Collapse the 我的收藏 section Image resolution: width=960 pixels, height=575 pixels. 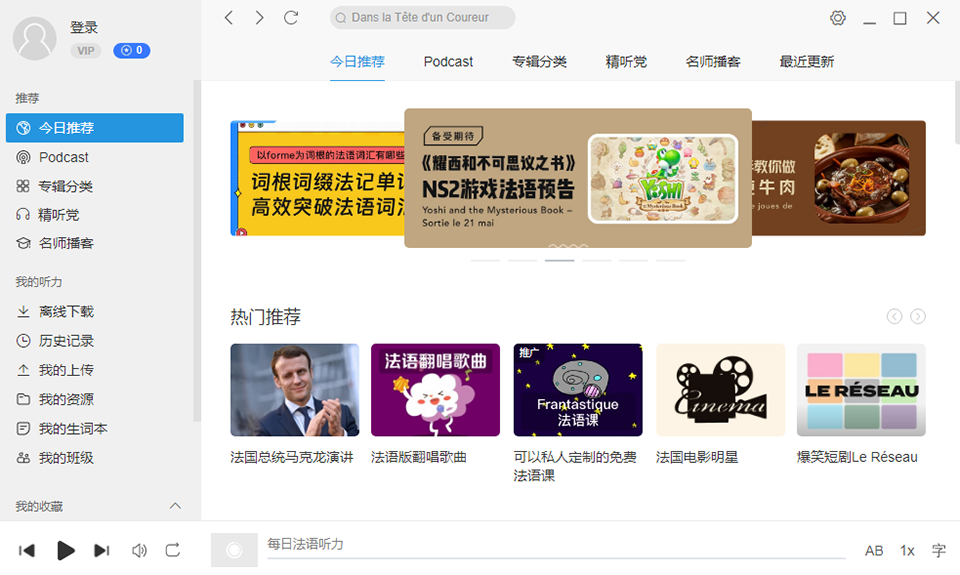coord(175,506)
